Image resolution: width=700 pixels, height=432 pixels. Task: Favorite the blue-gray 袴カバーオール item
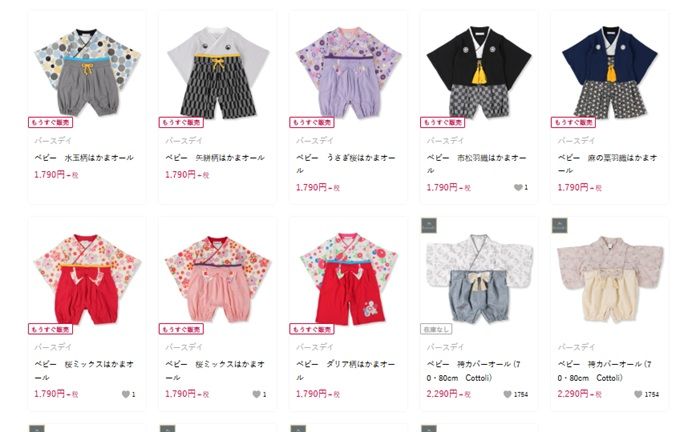click(x=507, y=394)
